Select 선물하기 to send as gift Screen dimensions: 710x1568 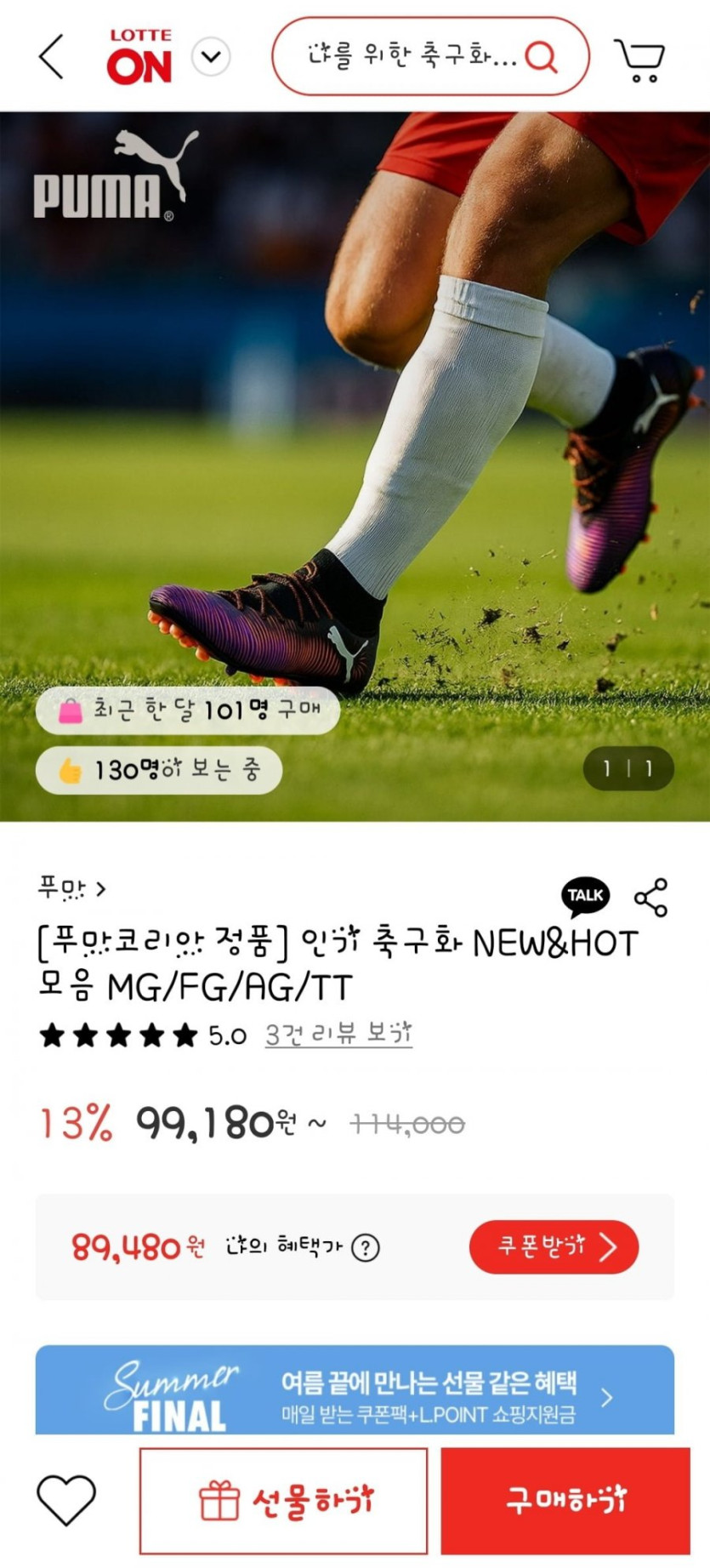(x=283, y=1501)
